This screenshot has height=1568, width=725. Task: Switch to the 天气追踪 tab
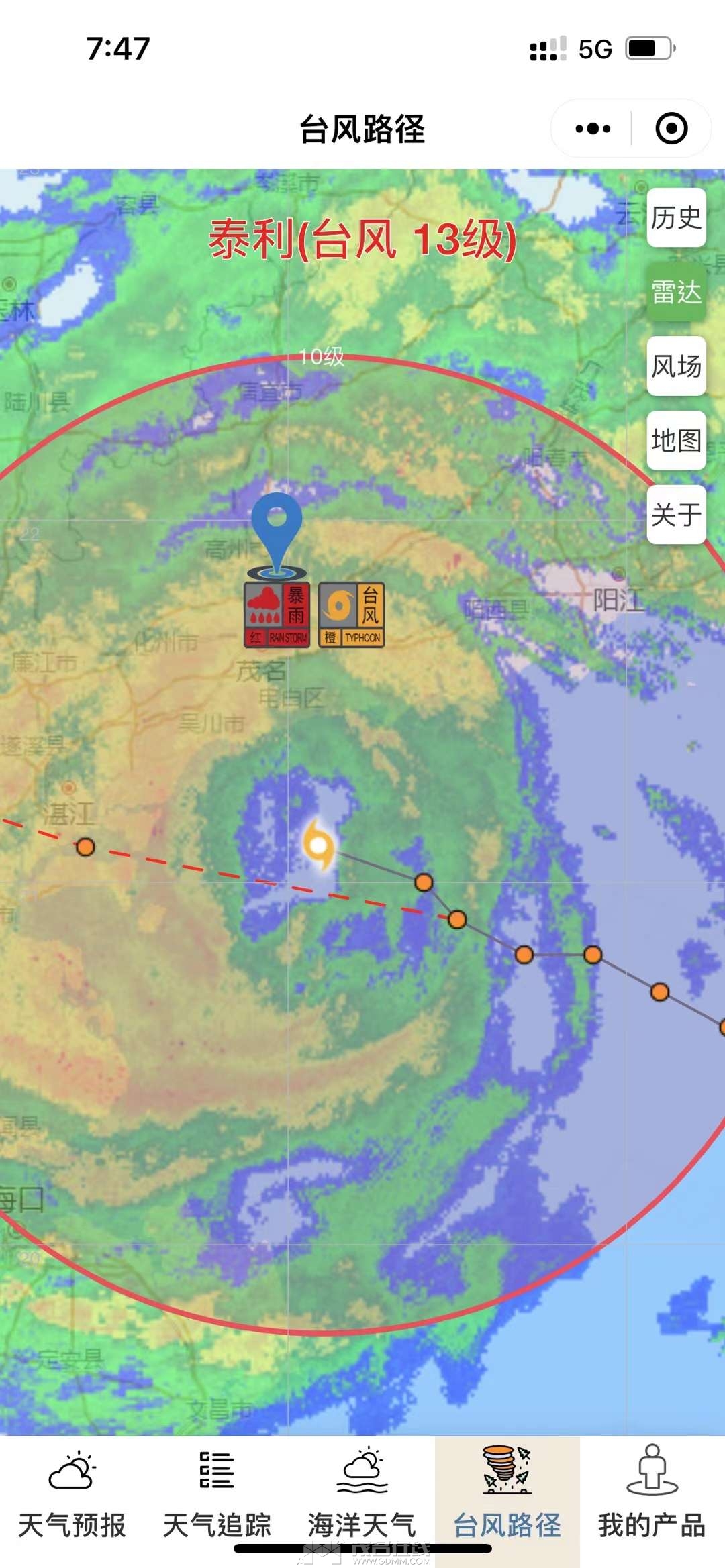(x=217, y=1496)
